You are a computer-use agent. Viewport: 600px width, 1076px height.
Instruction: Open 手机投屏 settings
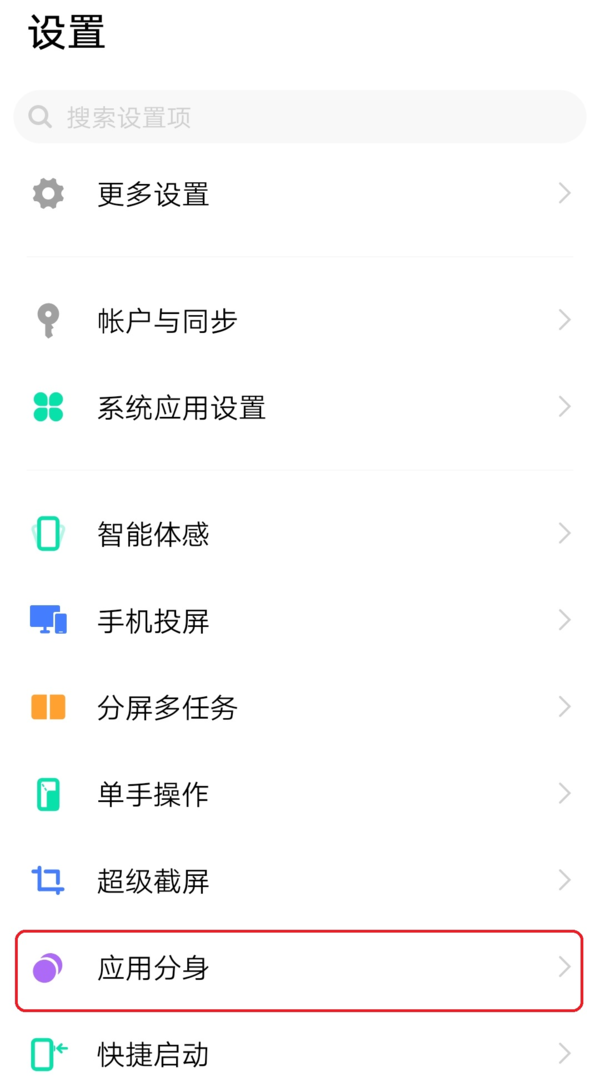(300, 621)
